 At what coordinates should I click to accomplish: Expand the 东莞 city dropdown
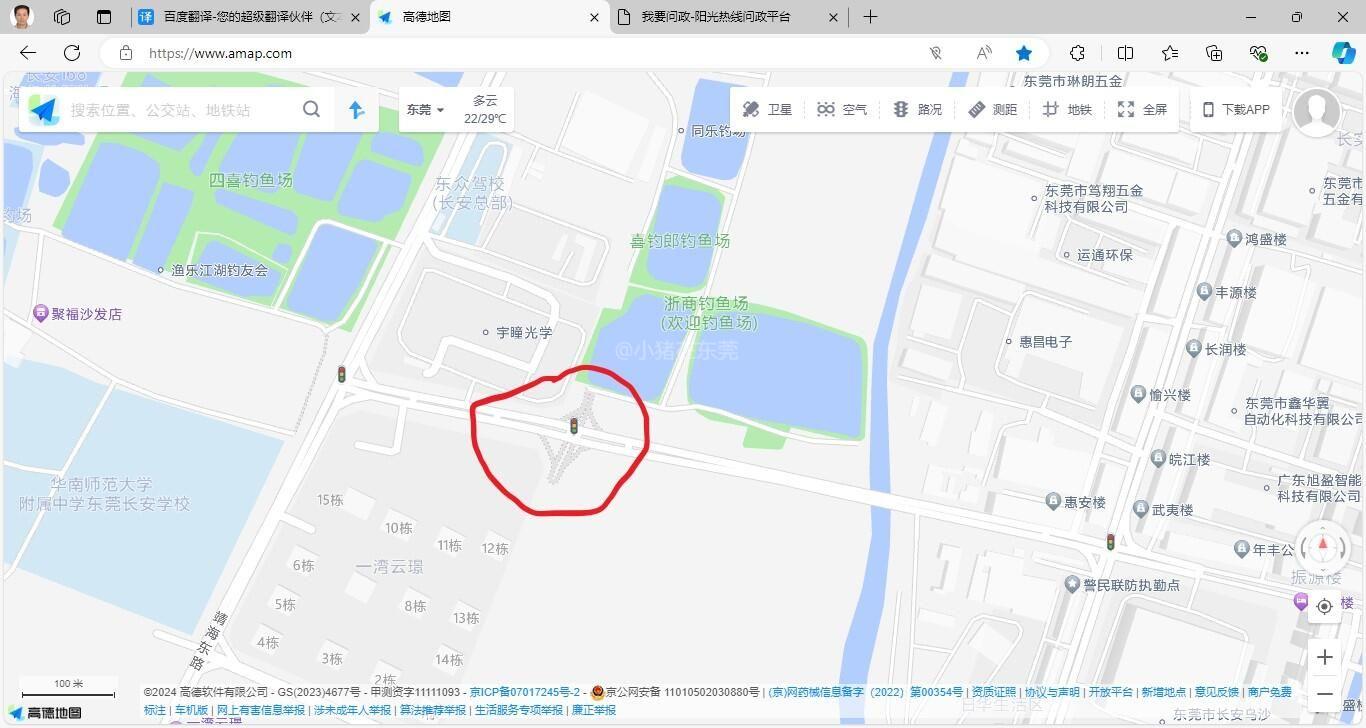point(425,110)
